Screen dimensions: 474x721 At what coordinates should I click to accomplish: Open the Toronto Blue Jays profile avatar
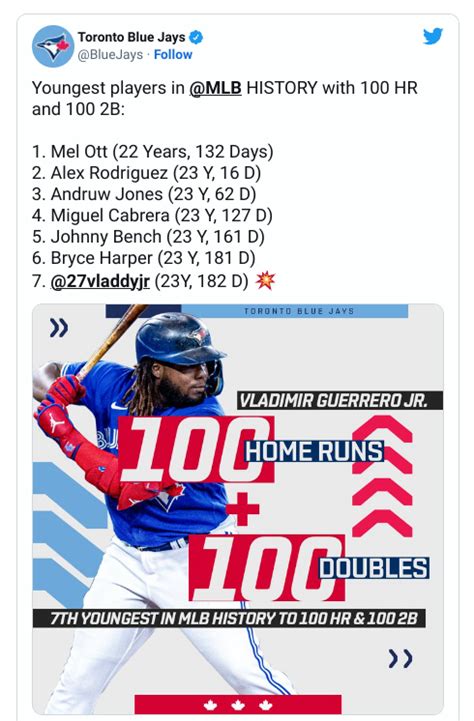click(53, 46)
